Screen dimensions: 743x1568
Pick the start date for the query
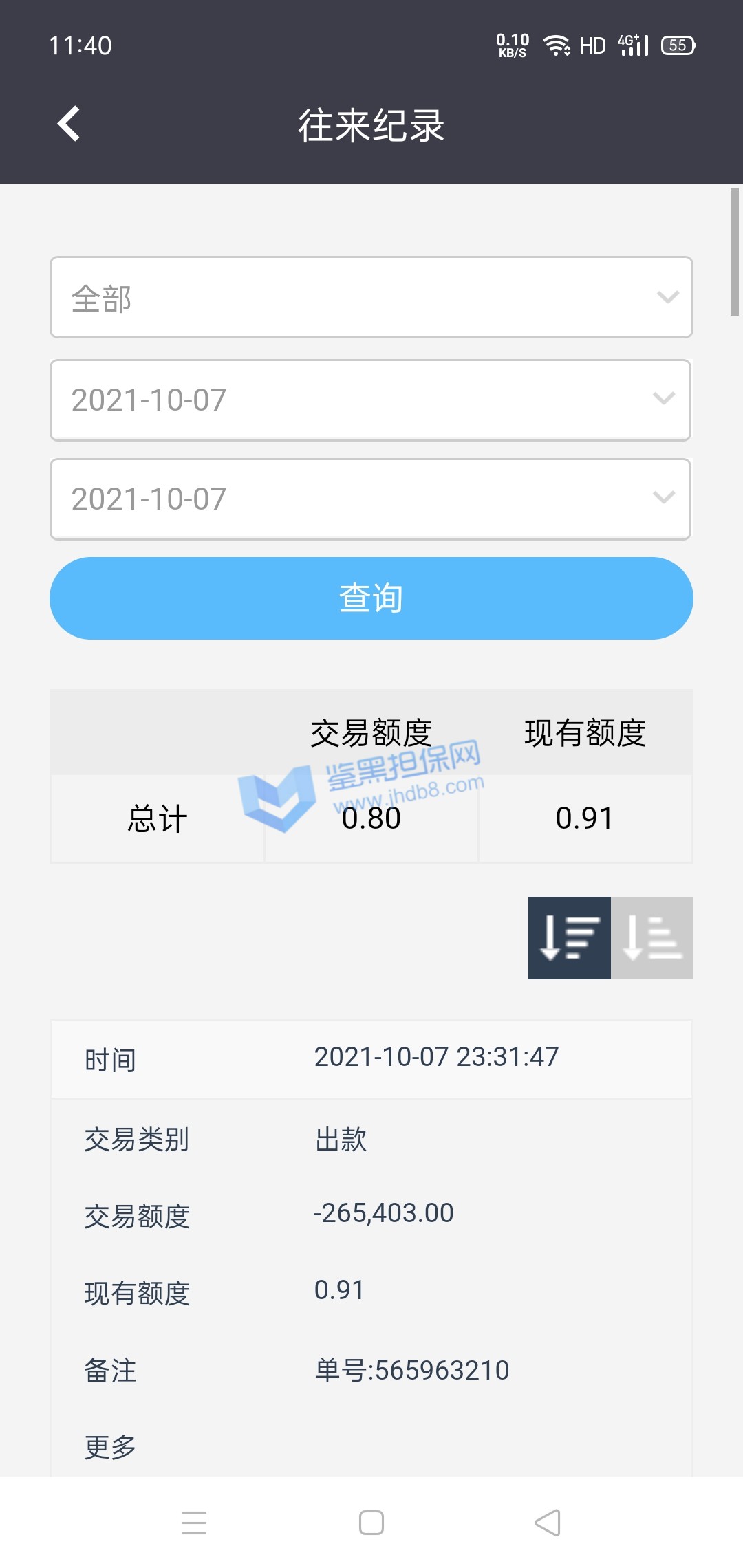(x=371, y=400)
